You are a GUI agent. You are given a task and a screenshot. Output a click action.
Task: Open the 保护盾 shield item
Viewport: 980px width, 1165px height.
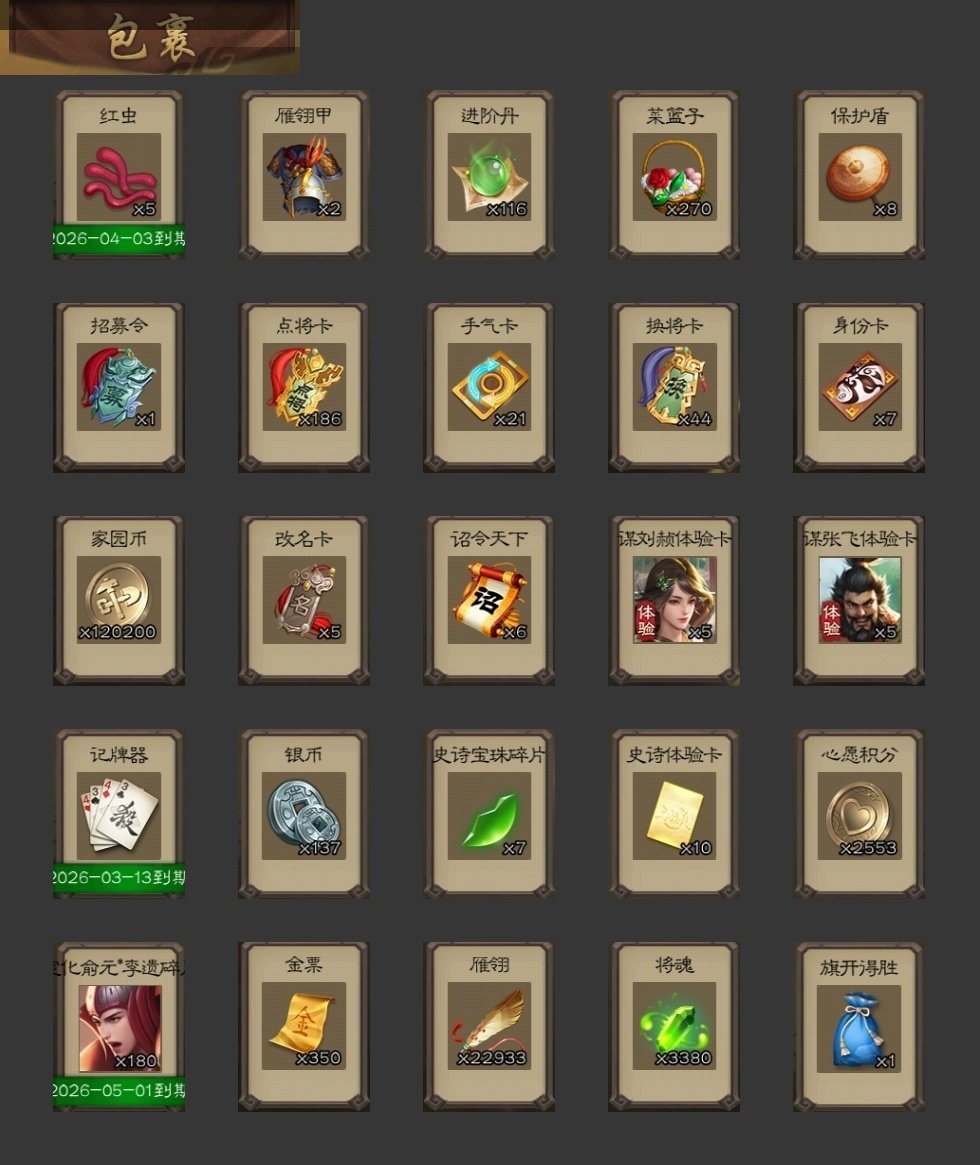click(x=859, y=178)
